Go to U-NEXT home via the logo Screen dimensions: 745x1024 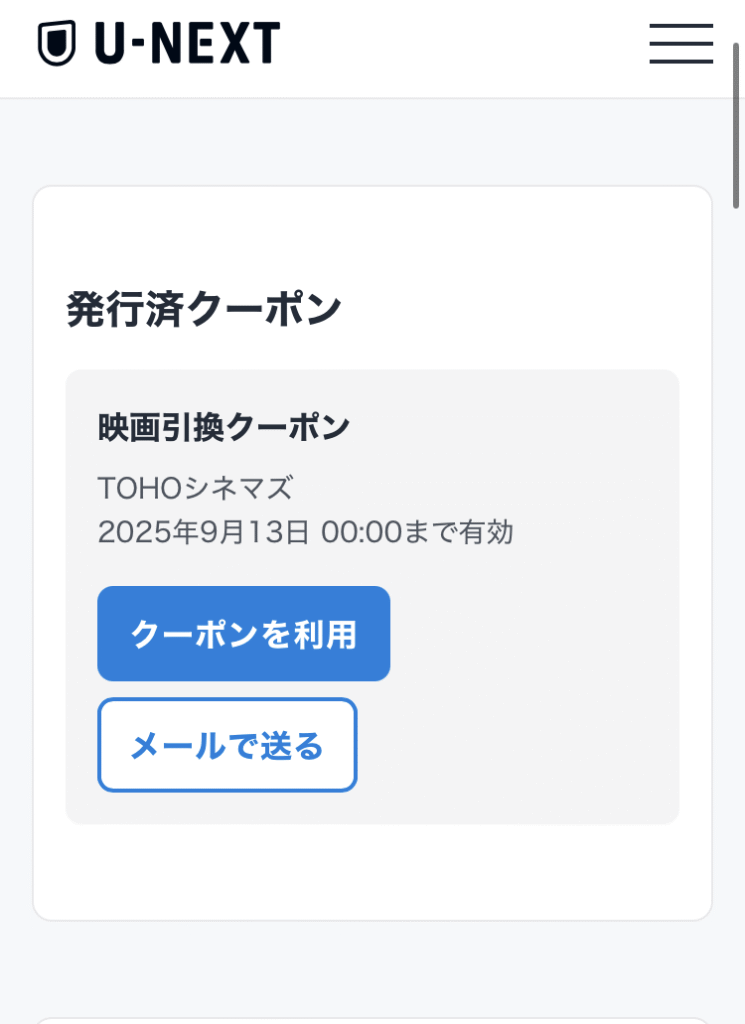click(x=159, y=44)
